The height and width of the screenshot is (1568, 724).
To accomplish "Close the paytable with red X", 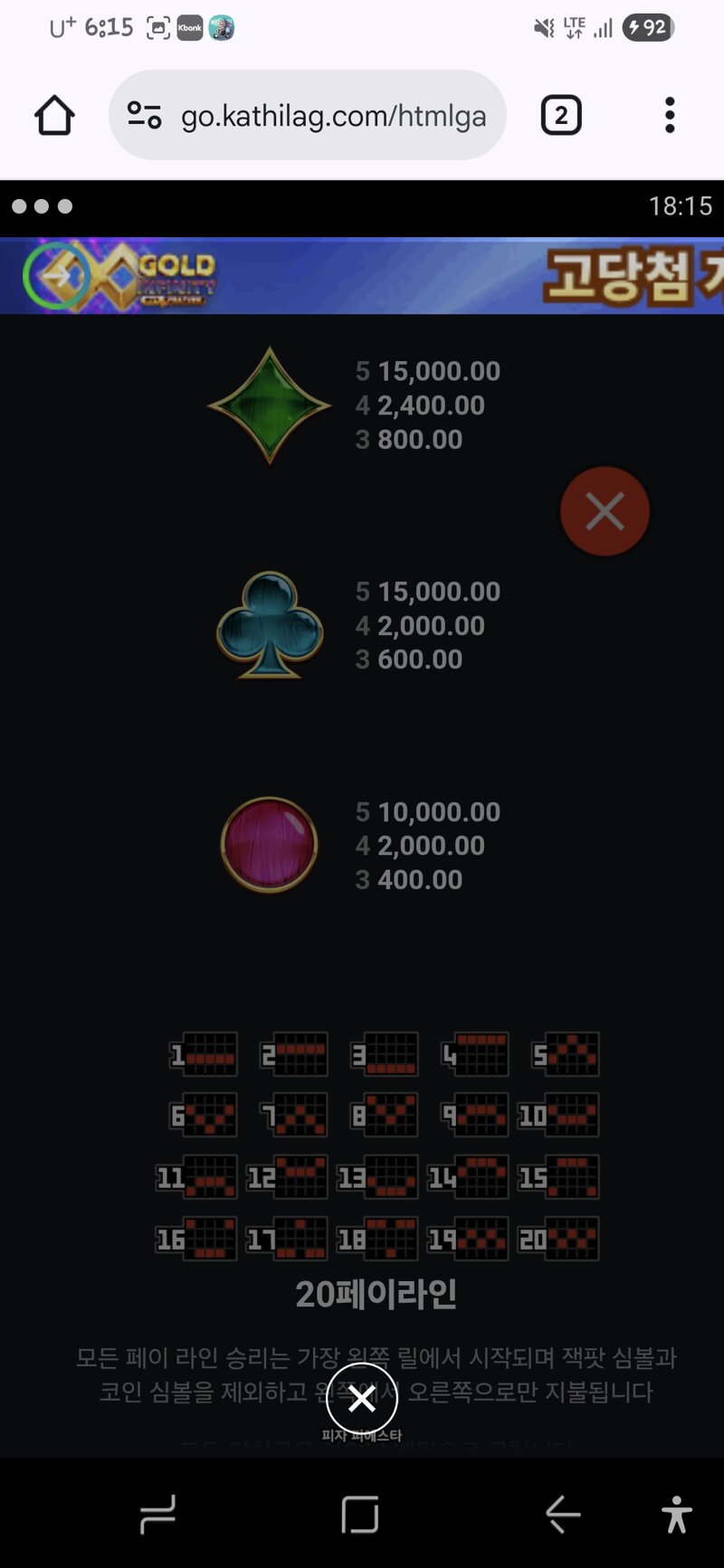I will point(605,511).
